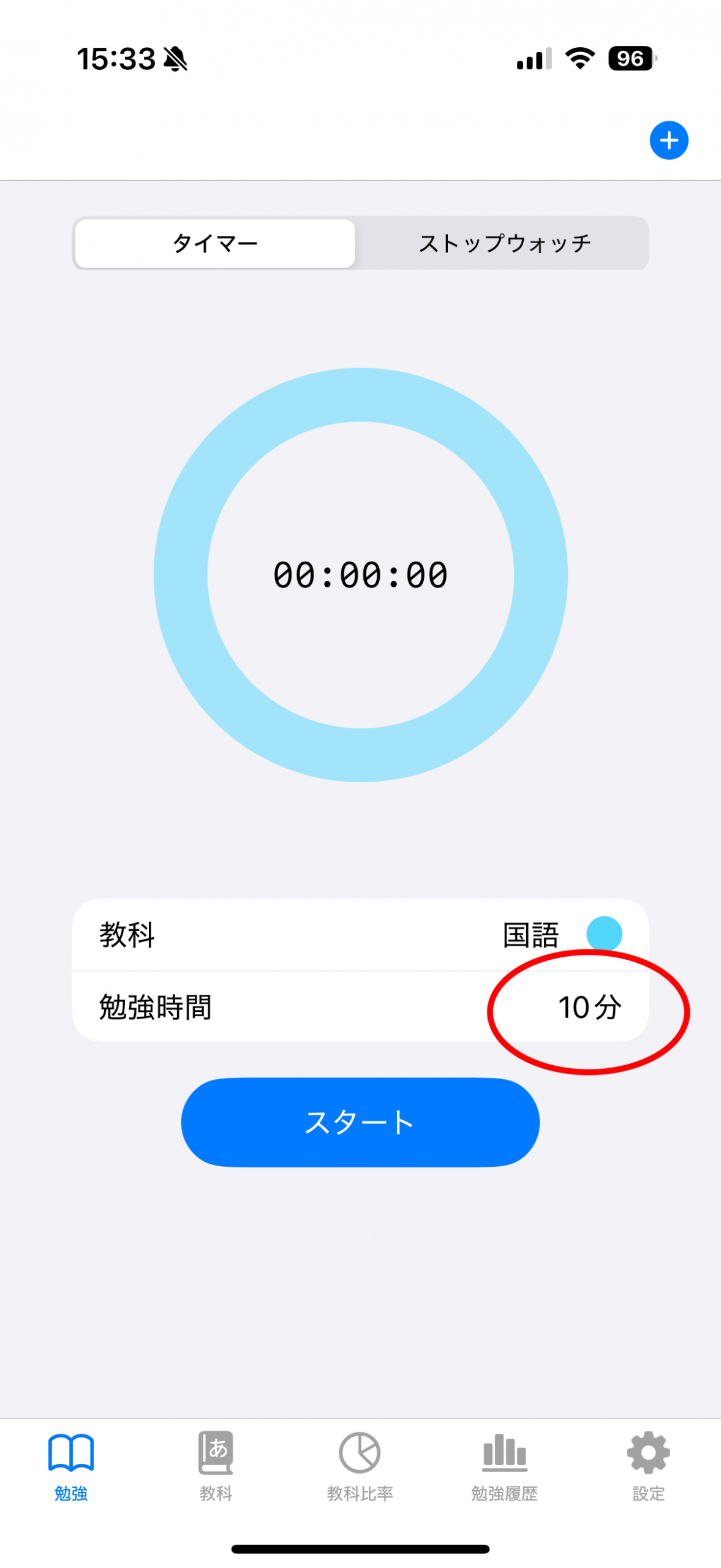Switch to the ストップウォッチ mode
The height and width of the screenshot is (1568, 721).
(x=504, y=243)
